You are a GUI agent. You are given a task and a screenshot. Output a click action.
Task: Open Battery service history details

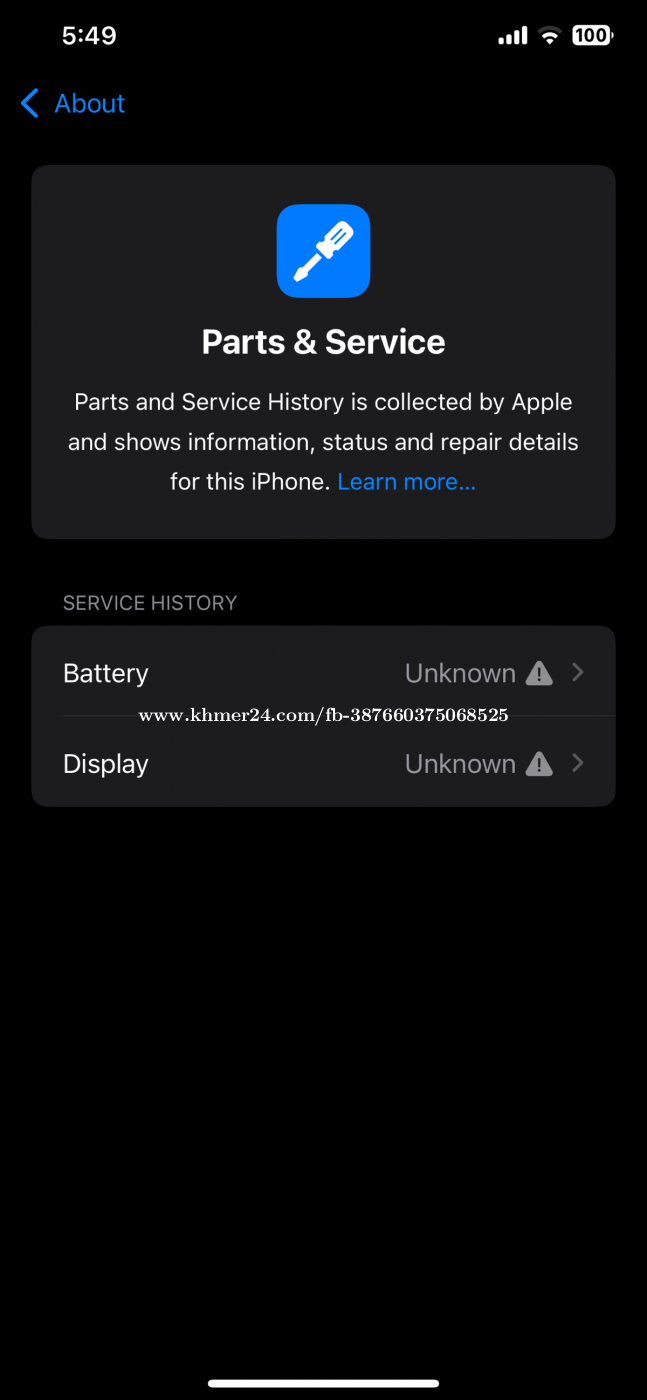click(323, 673)
